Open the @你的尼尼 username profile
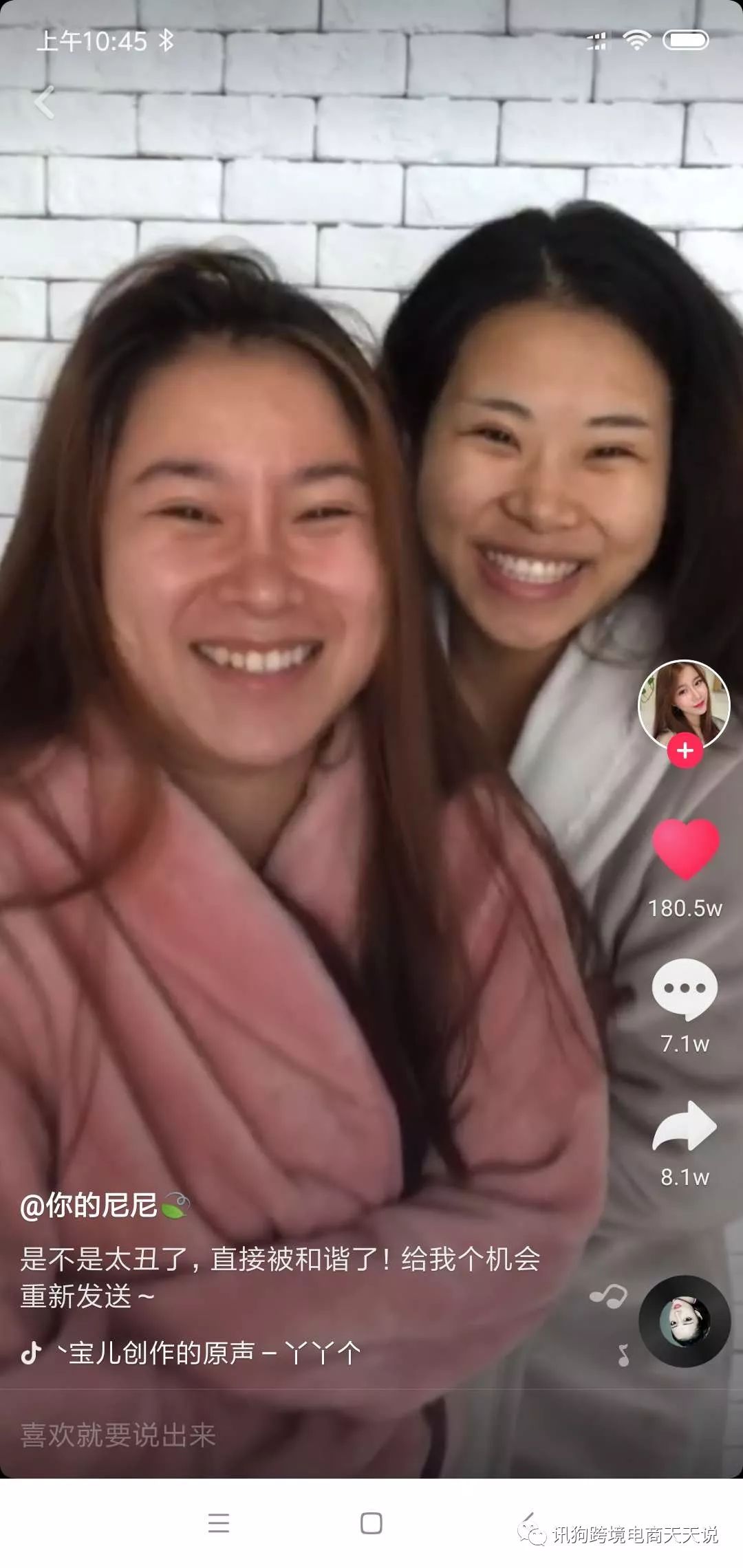Viewport: 743px width, 1568px height. (x=89, y=1206)
